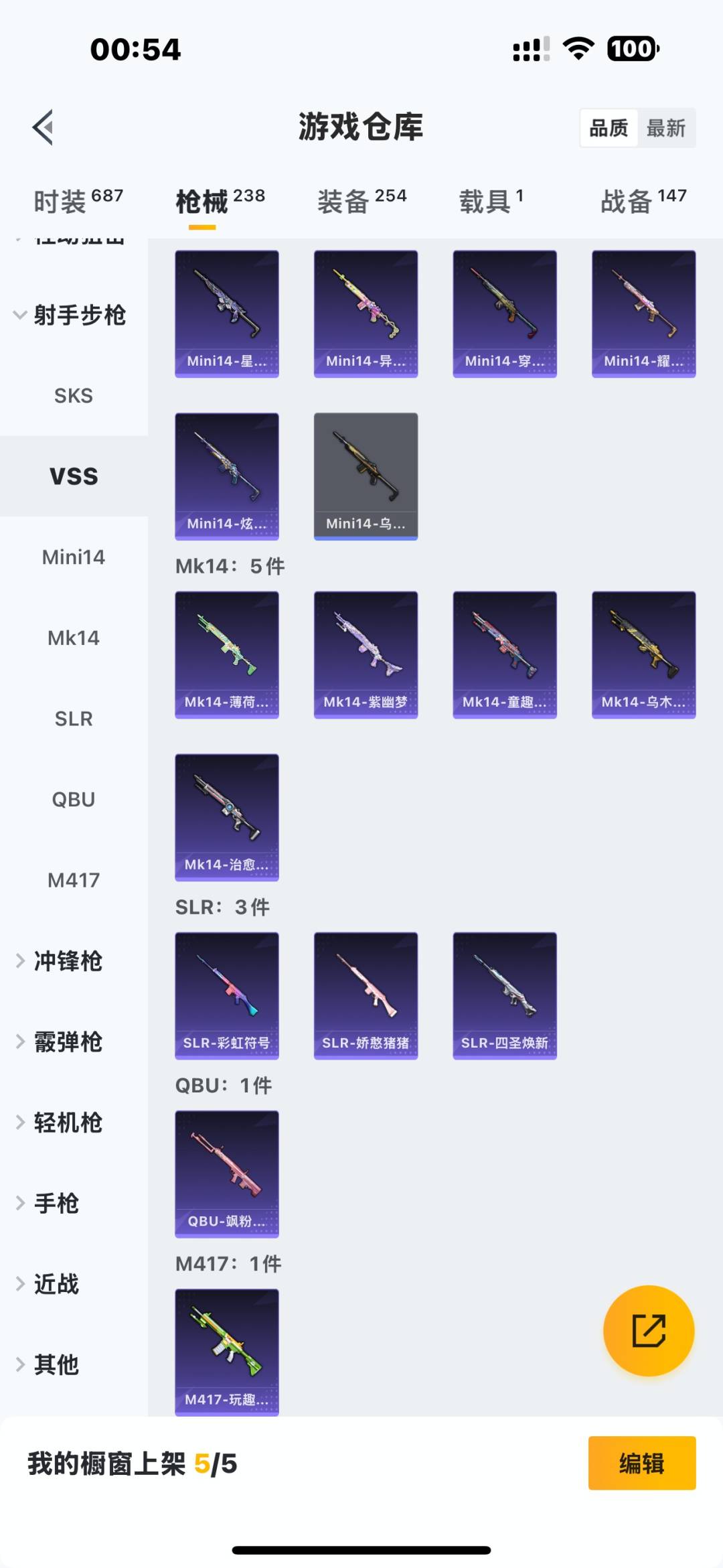Viewport: 723px width, 1568px height.
Task: View the QBU-飒粉 skin item
Action: (x=227, y=1173)
